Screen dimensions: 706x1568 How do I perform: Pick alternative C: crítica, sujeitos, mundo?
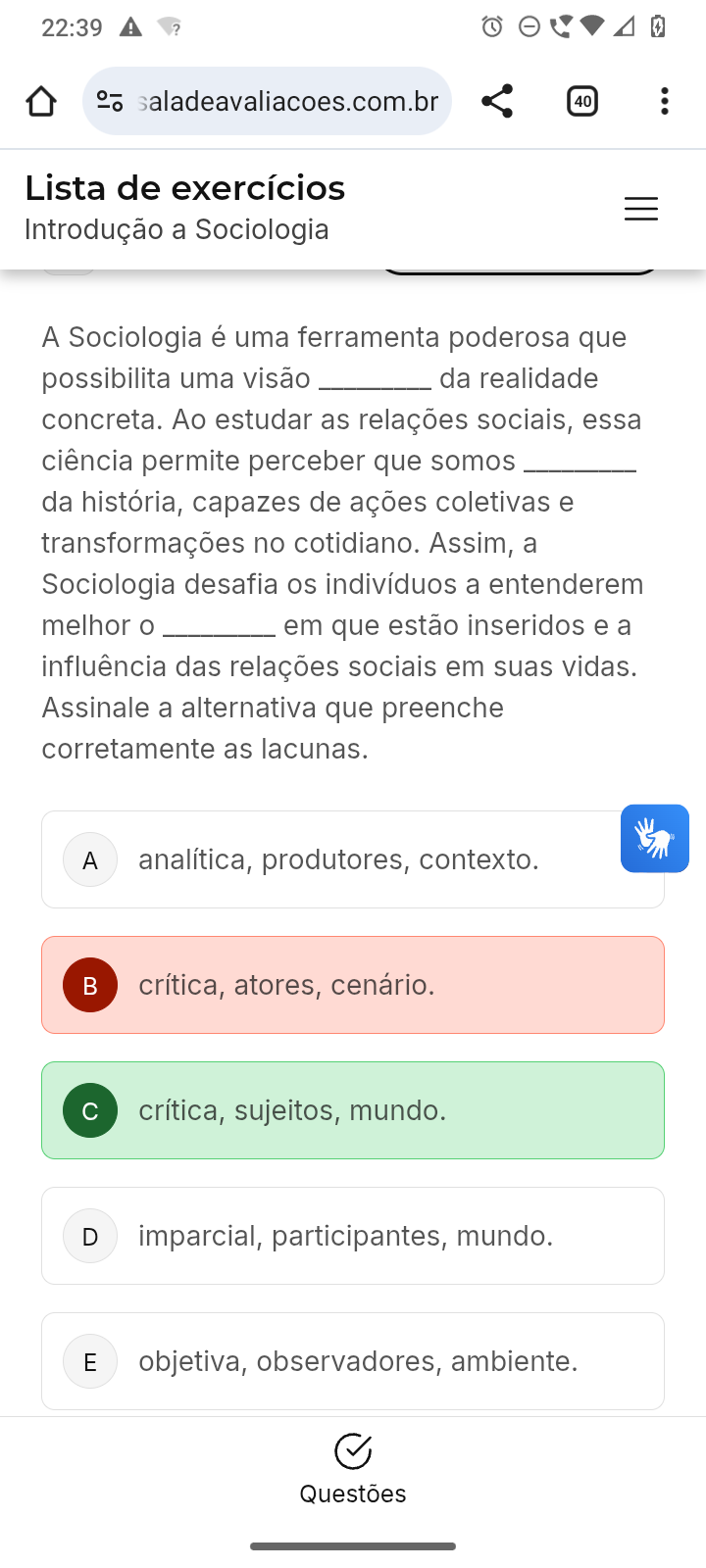click(353, 1110)
